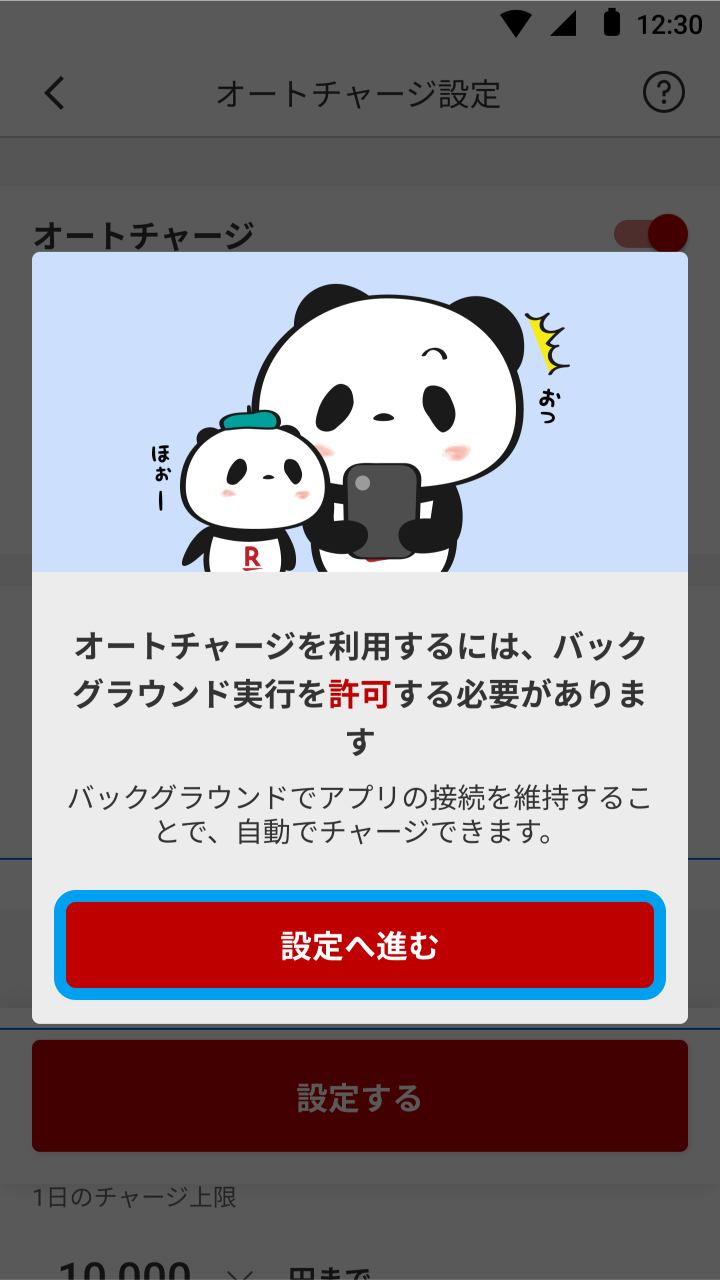Go back with the arrow icon
This screenshot has height=1281, width=720.
[55, 93]
